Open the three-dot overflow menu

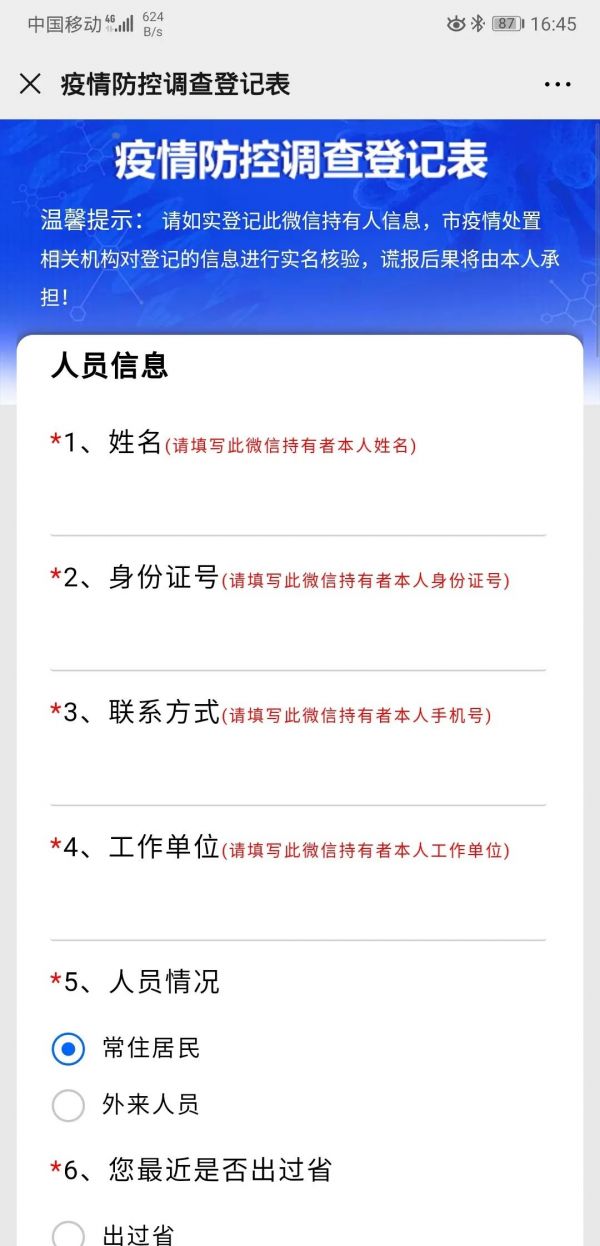click(x=558, y=84)
